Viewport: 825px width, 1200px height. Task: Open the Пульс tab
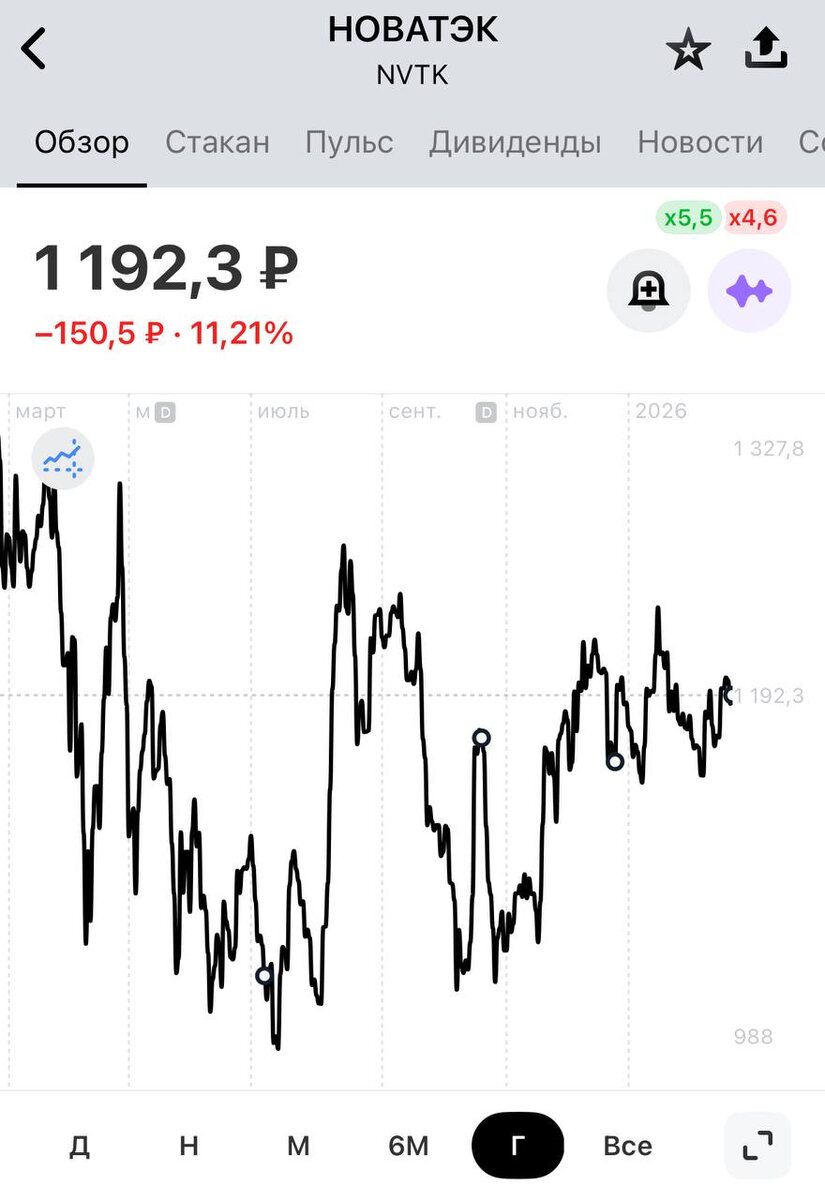pyautogui.click(x=349, y=142)
